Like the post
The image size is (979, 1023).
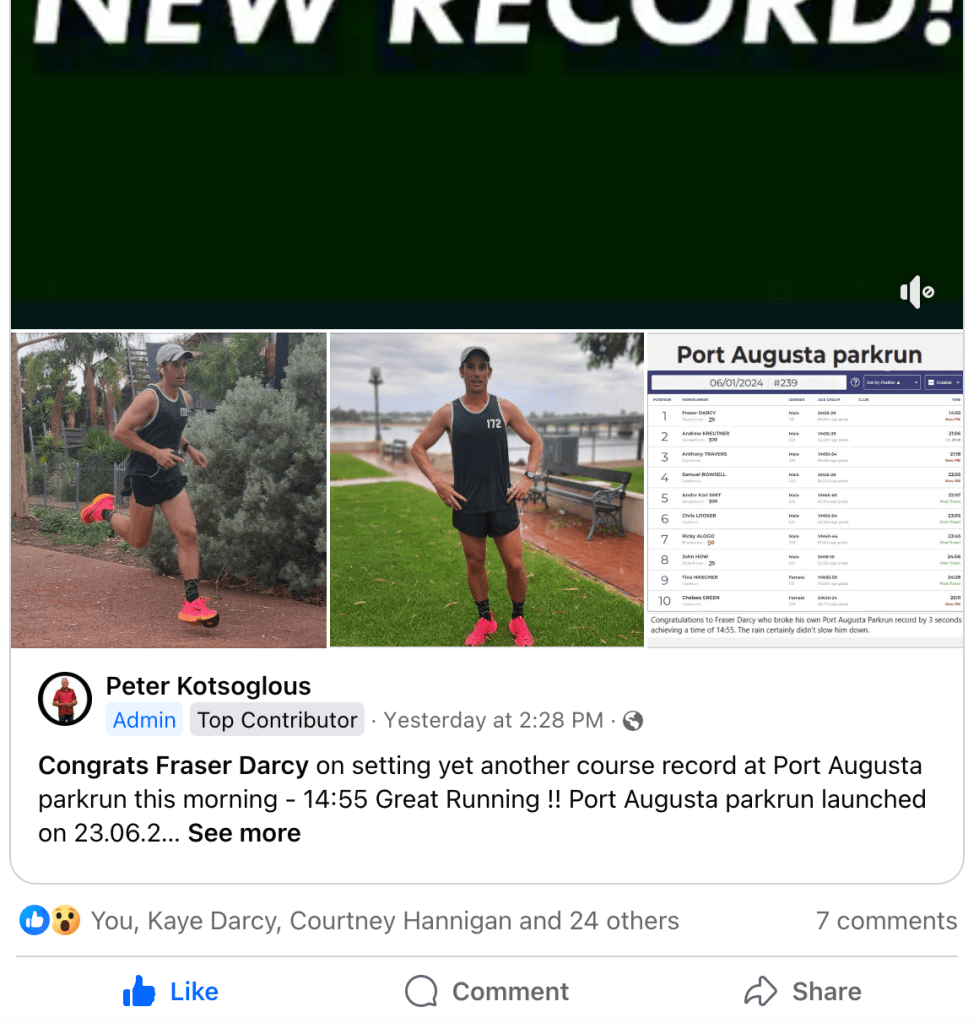point(171,991)
